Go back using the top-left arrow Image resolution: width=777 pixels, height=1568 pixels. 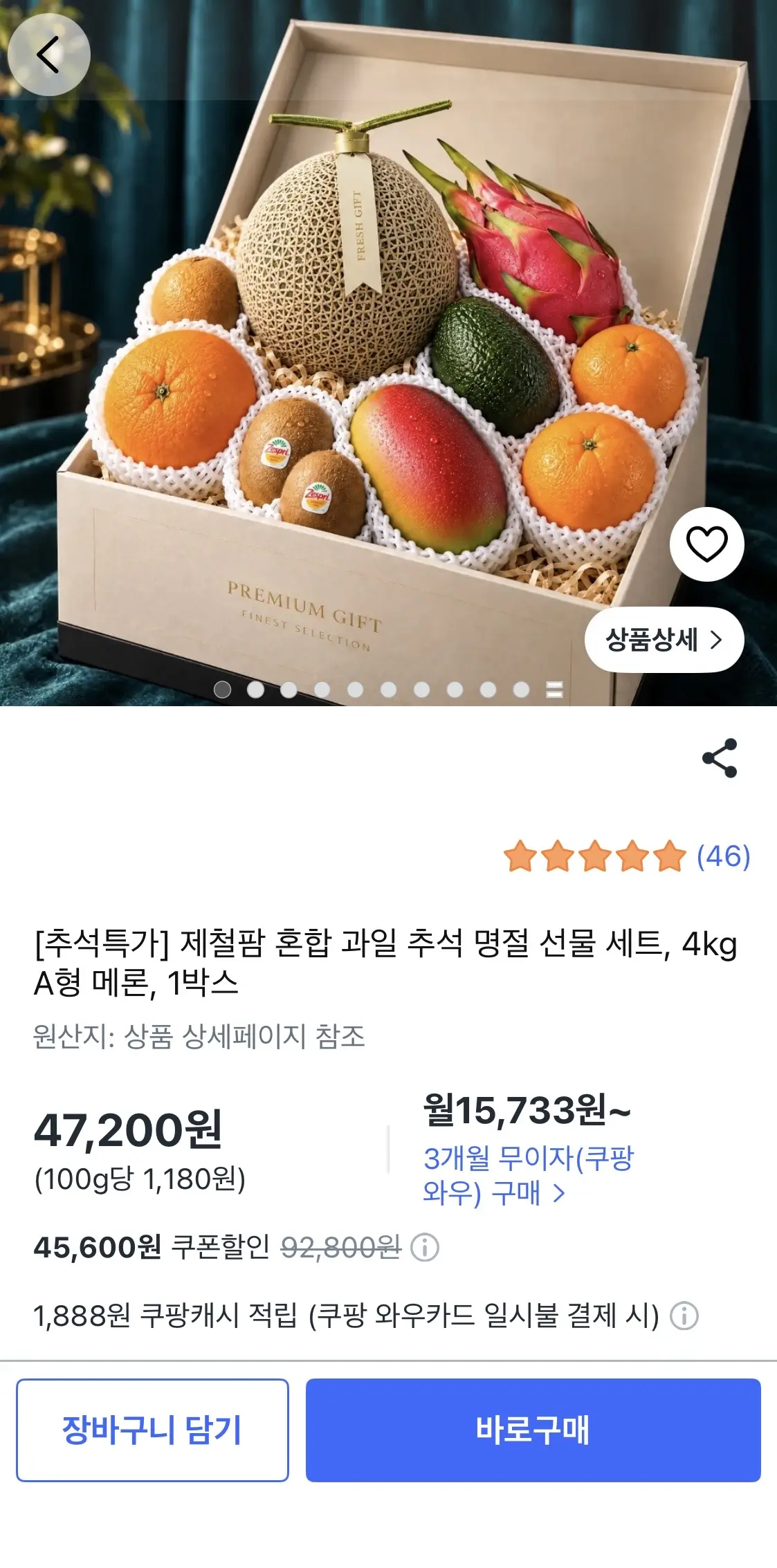click(48, 55)
